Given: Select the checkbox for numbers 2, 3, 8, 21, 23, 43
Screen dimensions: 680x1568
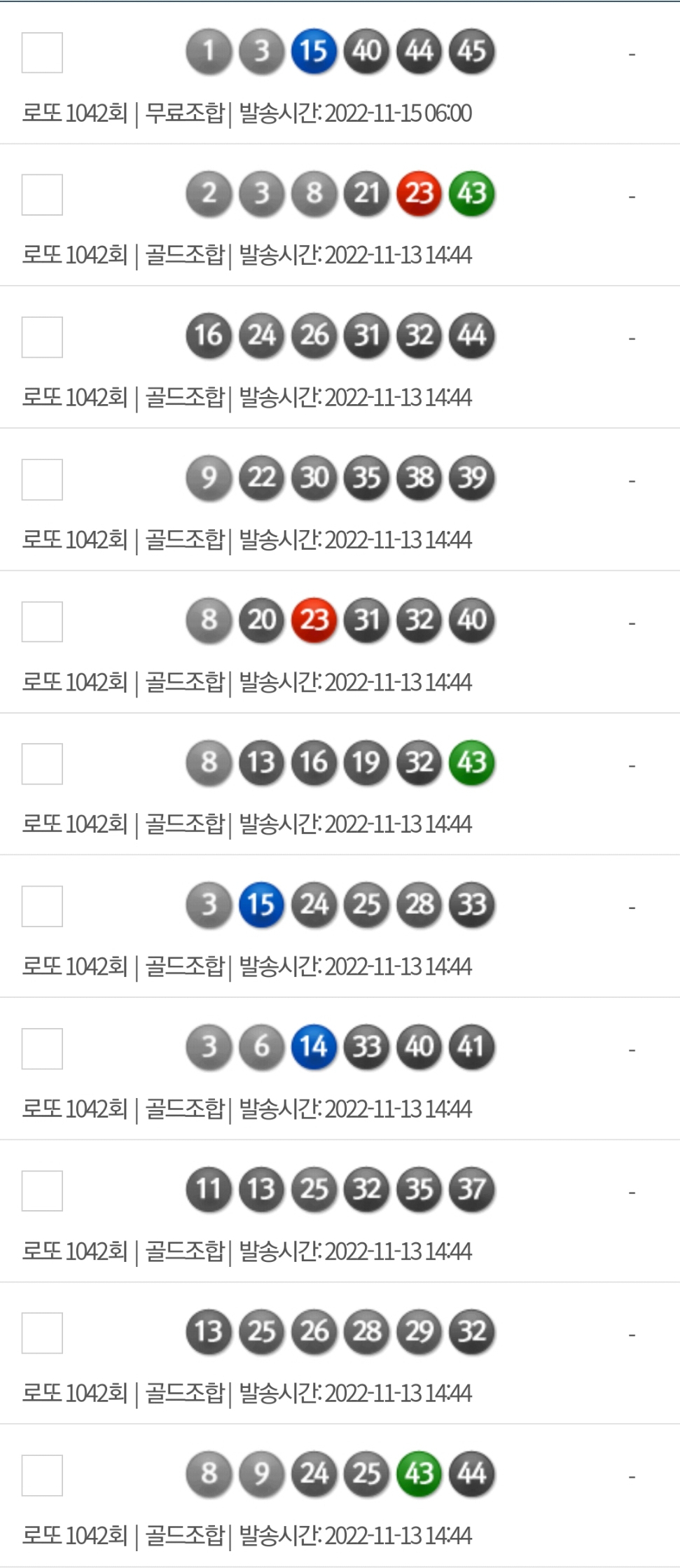Looking at the screenshot, I should click(x=42, y=195).
